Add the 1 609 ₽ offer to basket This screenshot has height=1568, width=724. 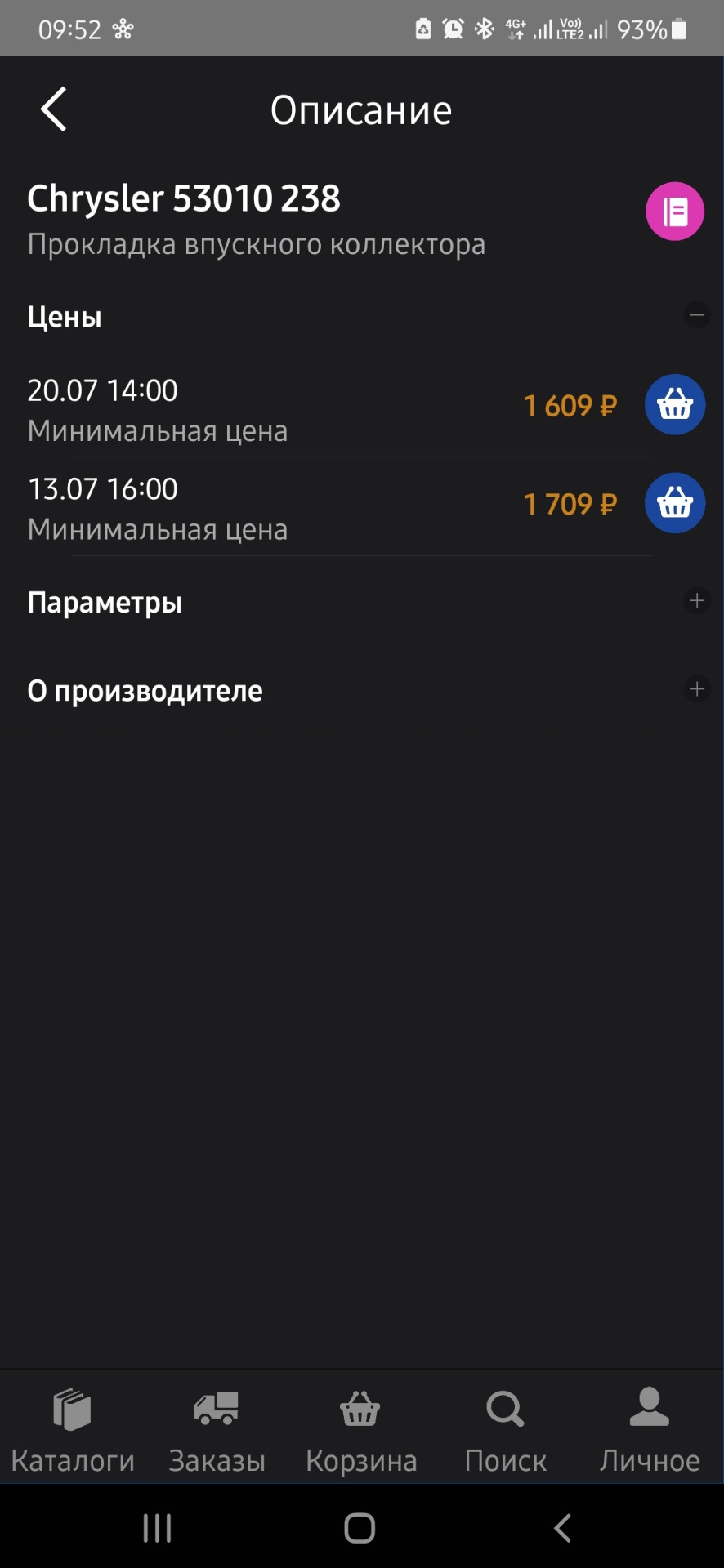[674, 404]
